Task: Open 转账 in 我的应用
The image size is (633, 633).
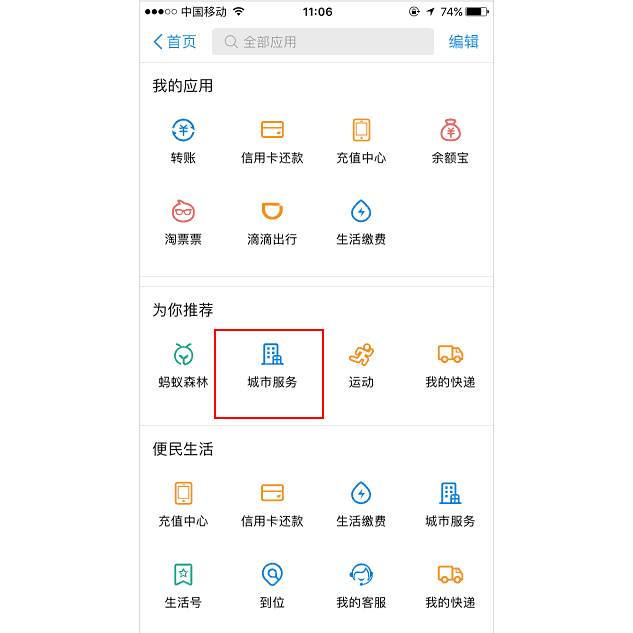Action: tap(183, 140)
